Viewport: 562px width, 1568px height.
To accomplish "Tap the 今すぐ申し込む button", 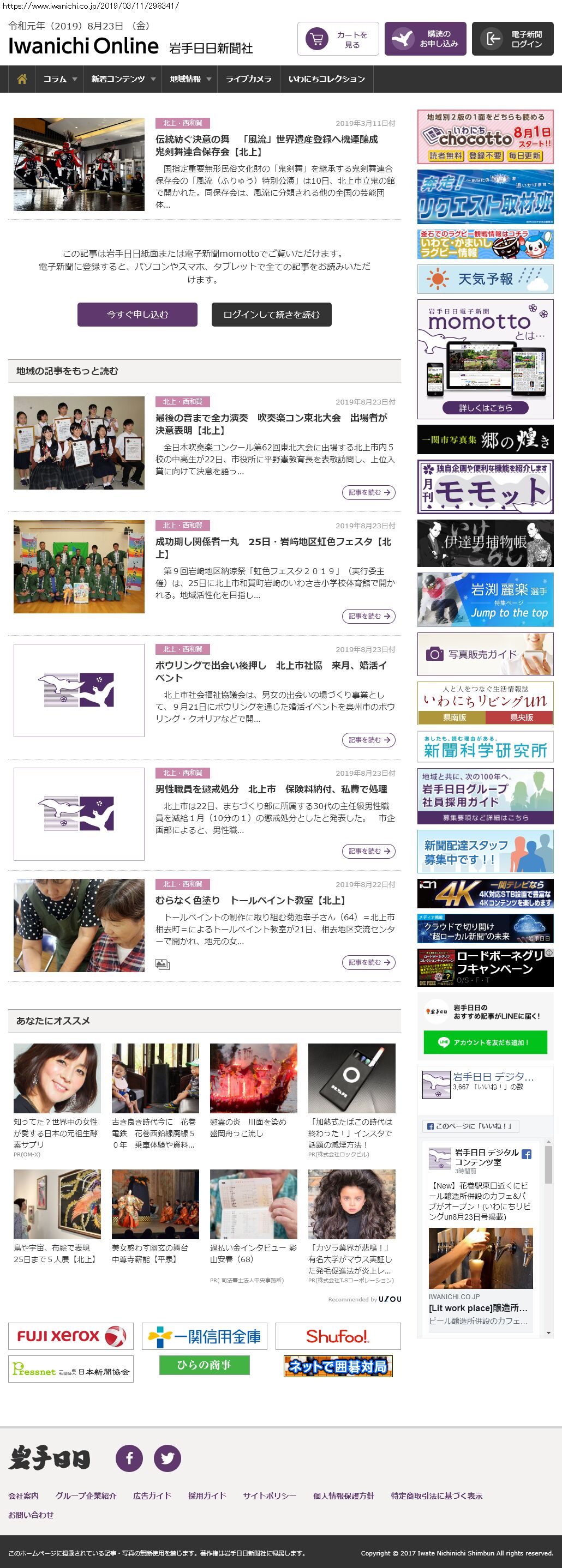I will pos(137,315).
